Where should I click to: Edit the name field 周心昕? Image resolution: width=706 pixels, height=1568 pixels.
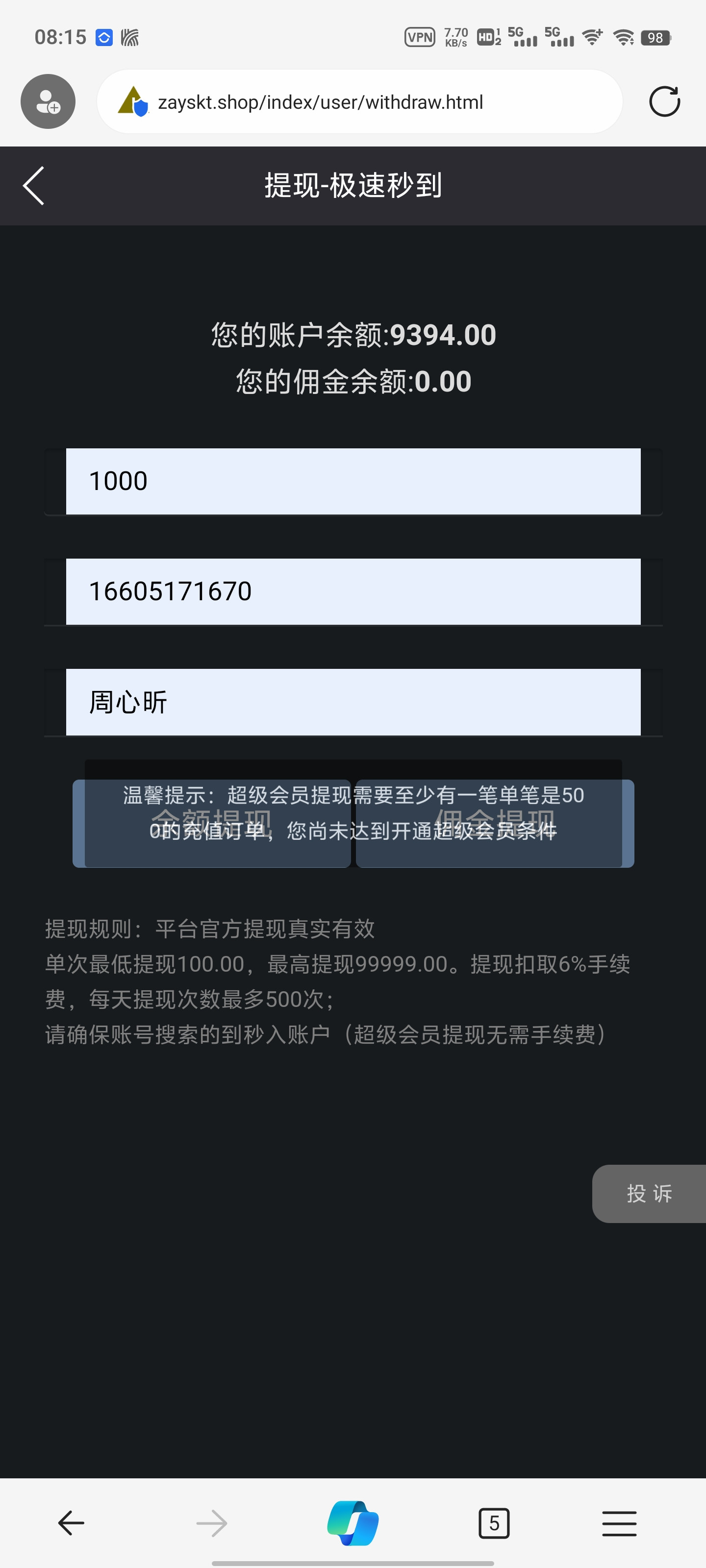353,702
